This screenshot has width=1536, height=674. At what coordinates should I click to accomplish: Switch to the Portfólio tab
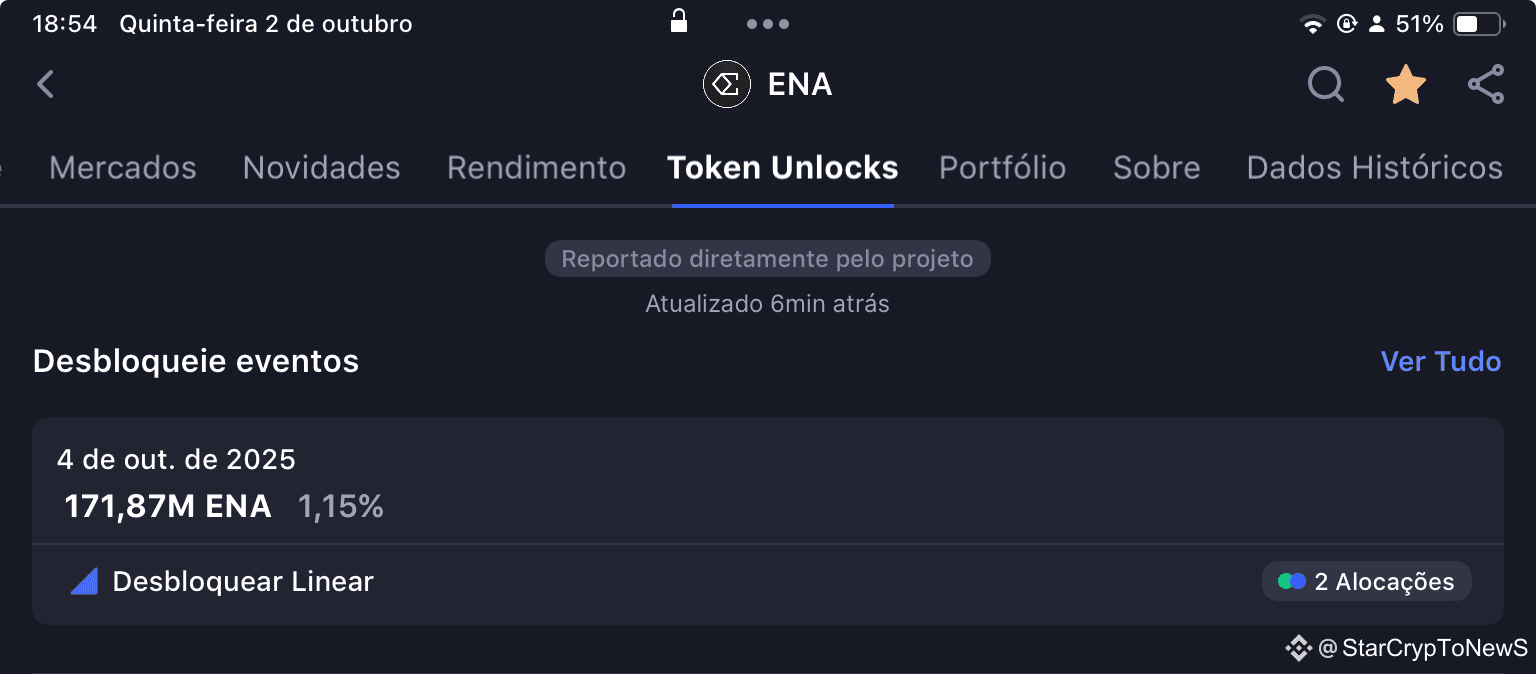pos(1002,168)
